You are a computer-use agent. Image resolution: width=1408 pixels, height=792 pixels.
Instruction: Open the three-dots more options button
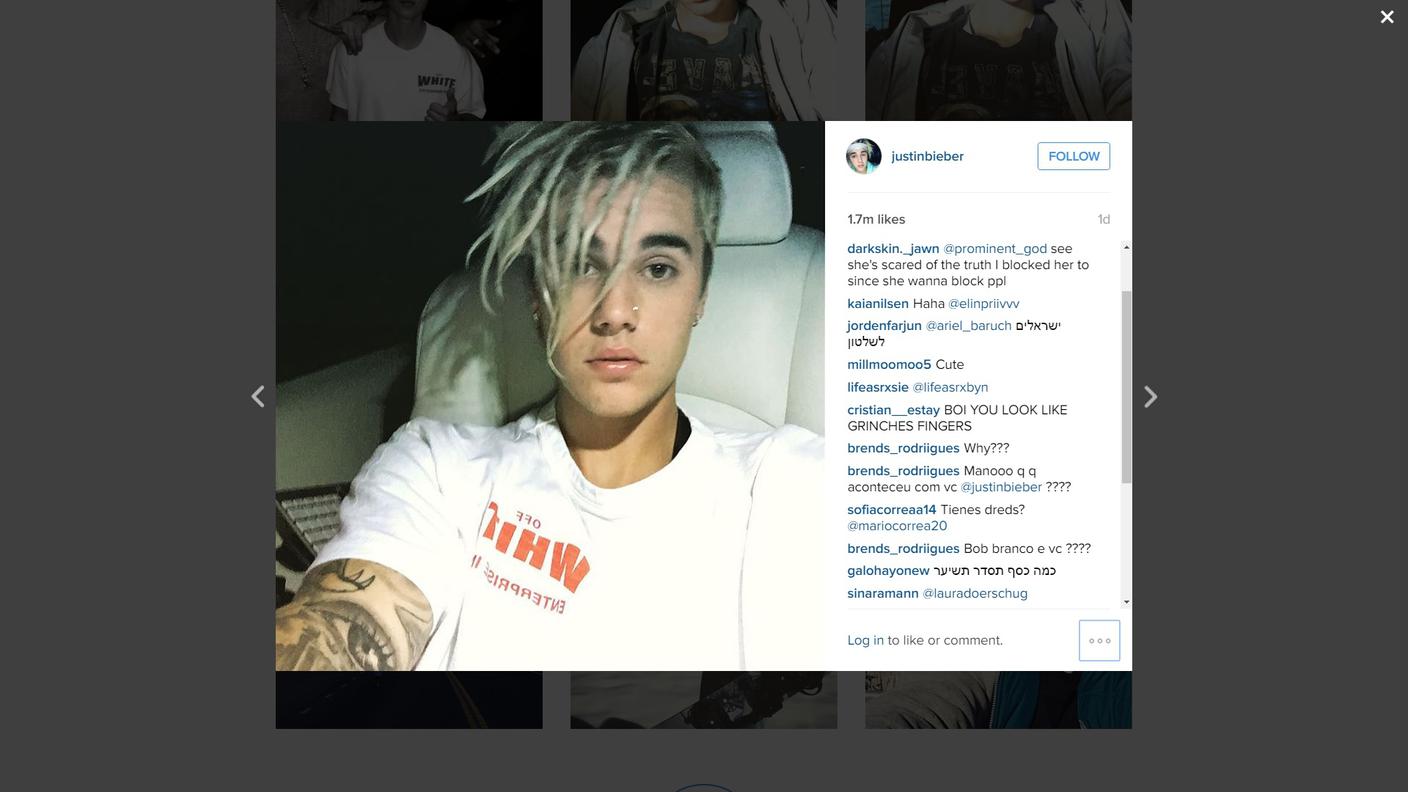click(1099, 640)
